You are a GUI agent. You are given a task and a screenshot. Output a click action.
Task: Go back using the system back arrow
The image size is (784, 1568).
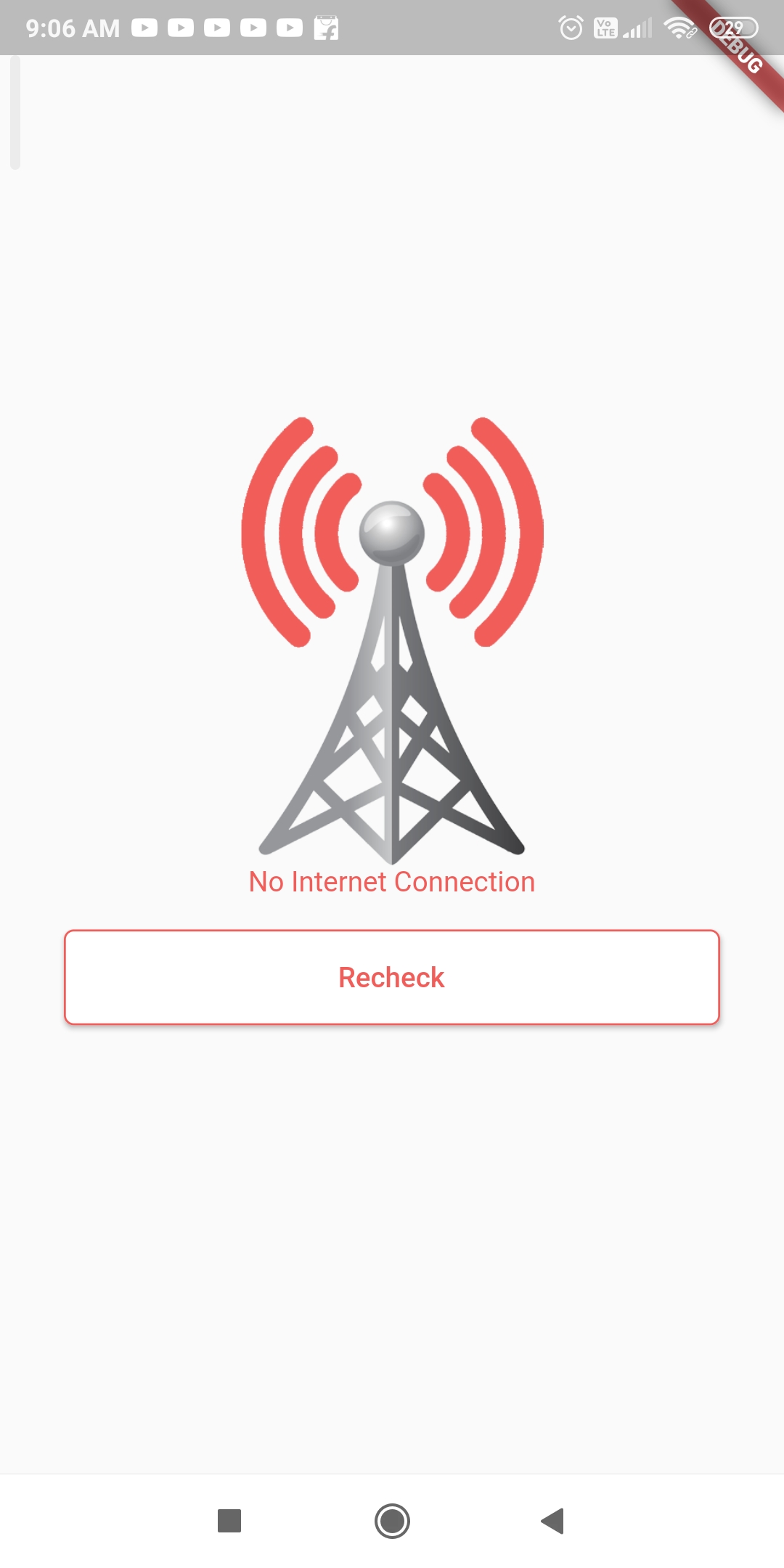point(553,1521)
